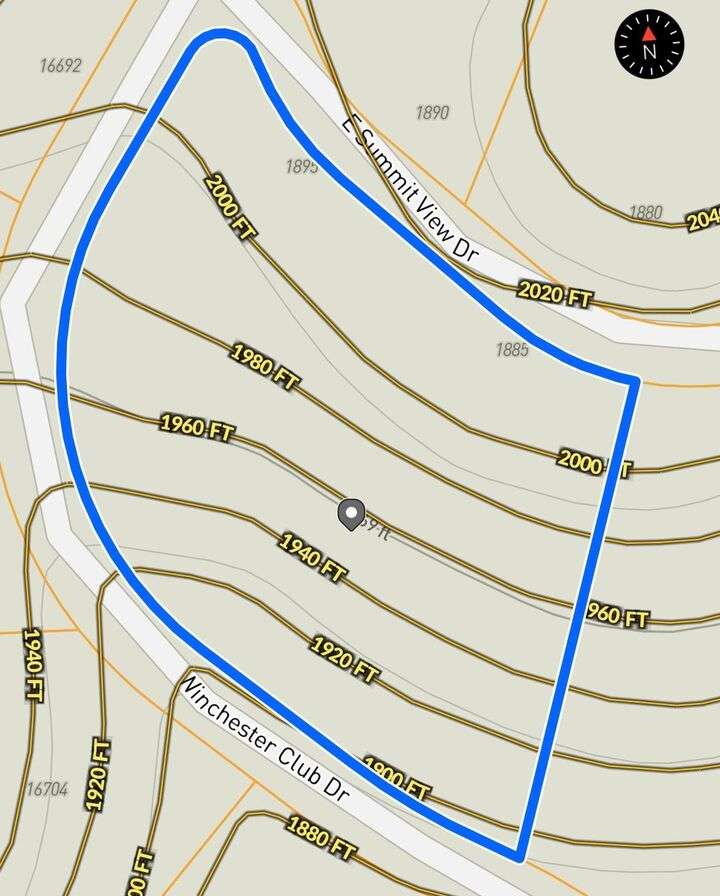Select the gray location pin marker
This screenshot has width=720, height=896.
coord(351,514)
